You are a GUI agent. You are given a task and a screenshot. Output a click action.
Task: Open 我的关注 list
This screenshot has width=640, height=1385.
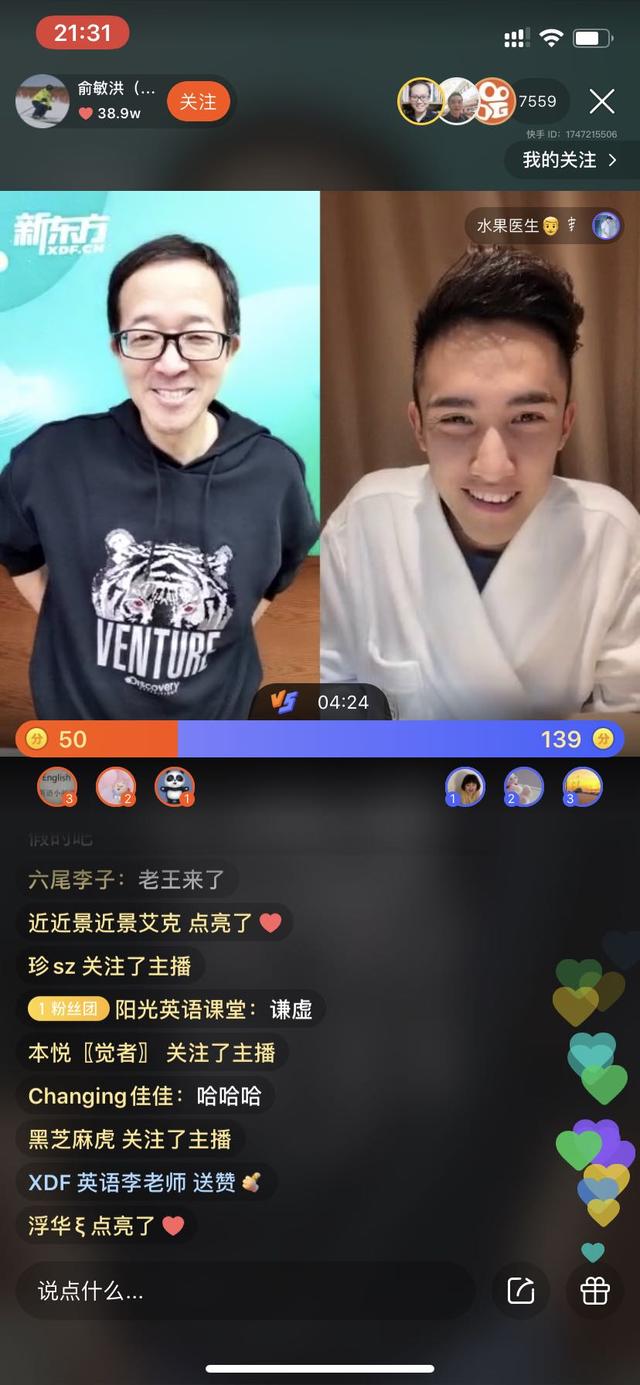[569, 160]
